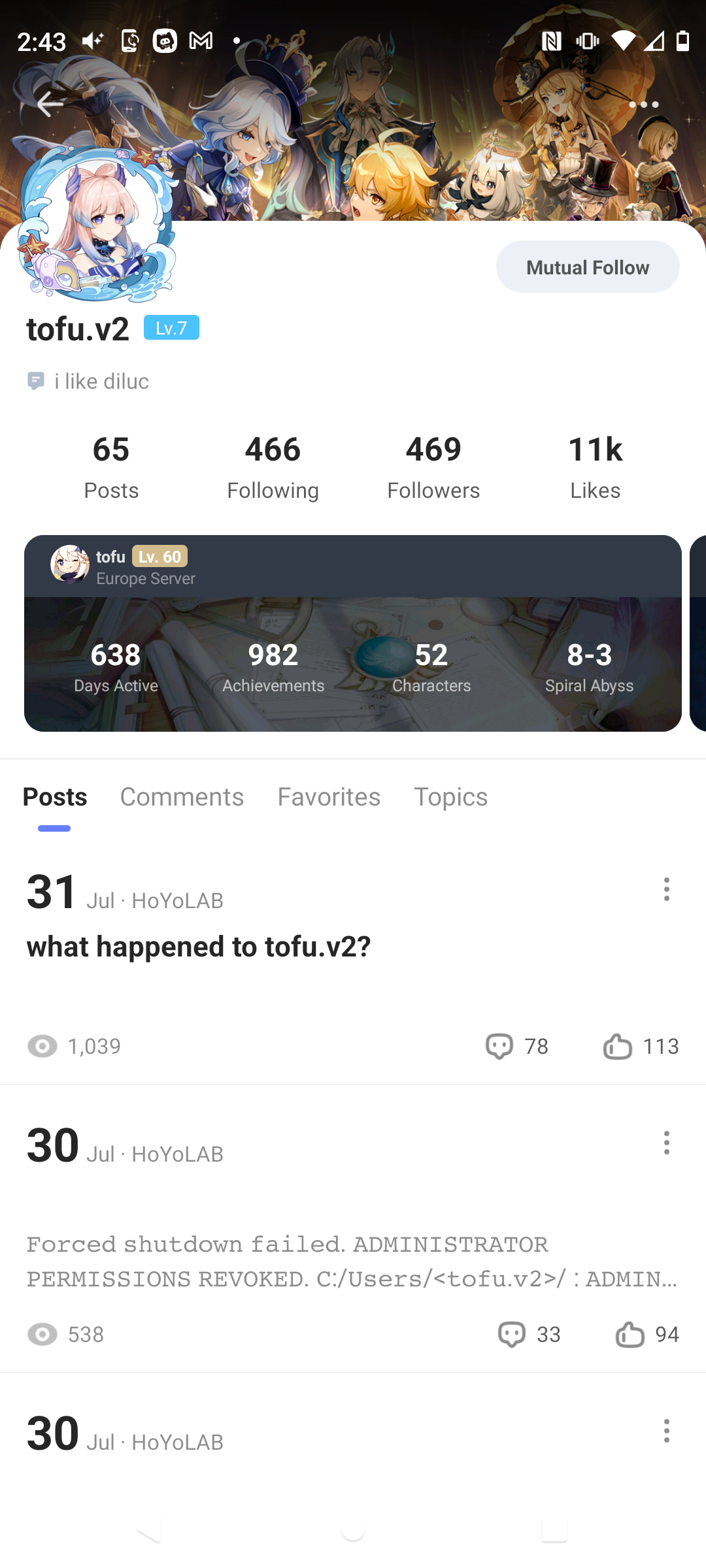Open options for the 31 Jul post
This screenshot has height=1568, width=706.
(x=666, y=889)
